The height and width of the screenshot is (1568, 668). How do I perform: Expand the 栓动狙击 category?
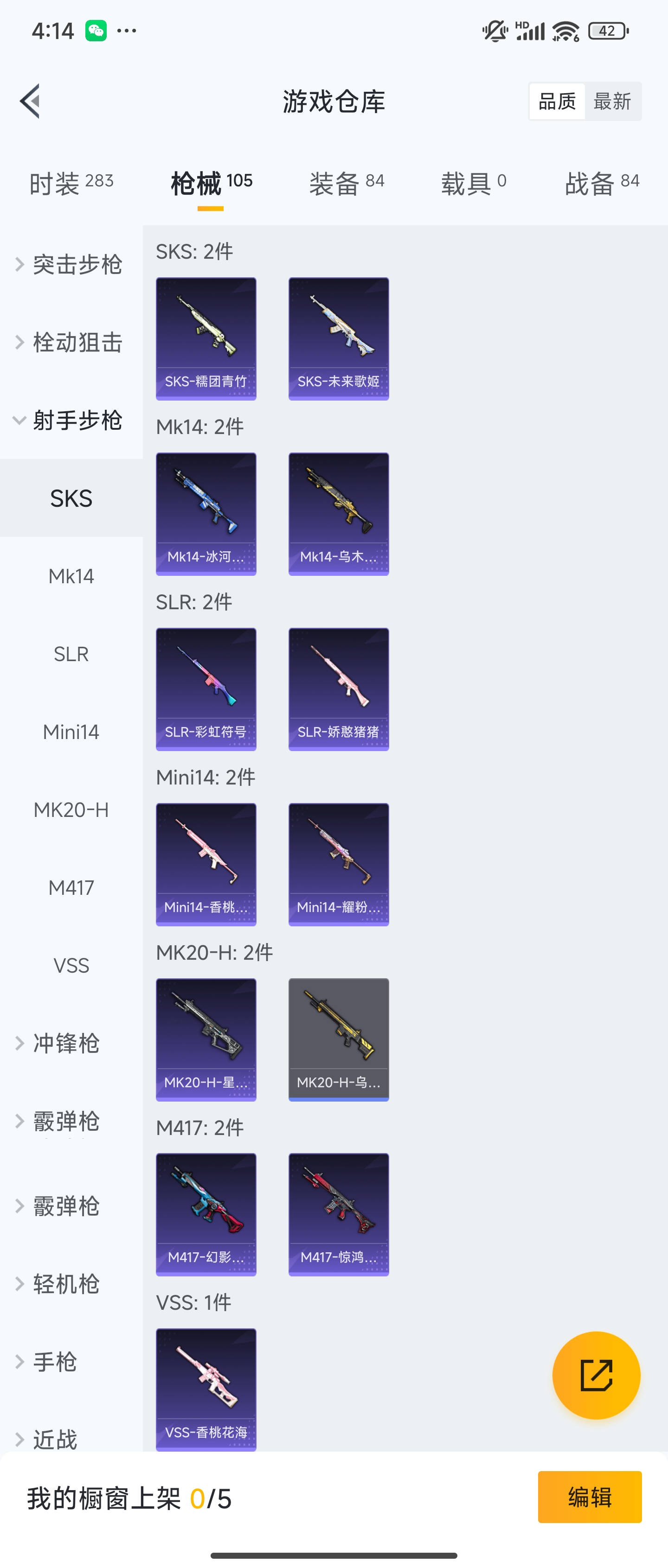coord(70,343)
